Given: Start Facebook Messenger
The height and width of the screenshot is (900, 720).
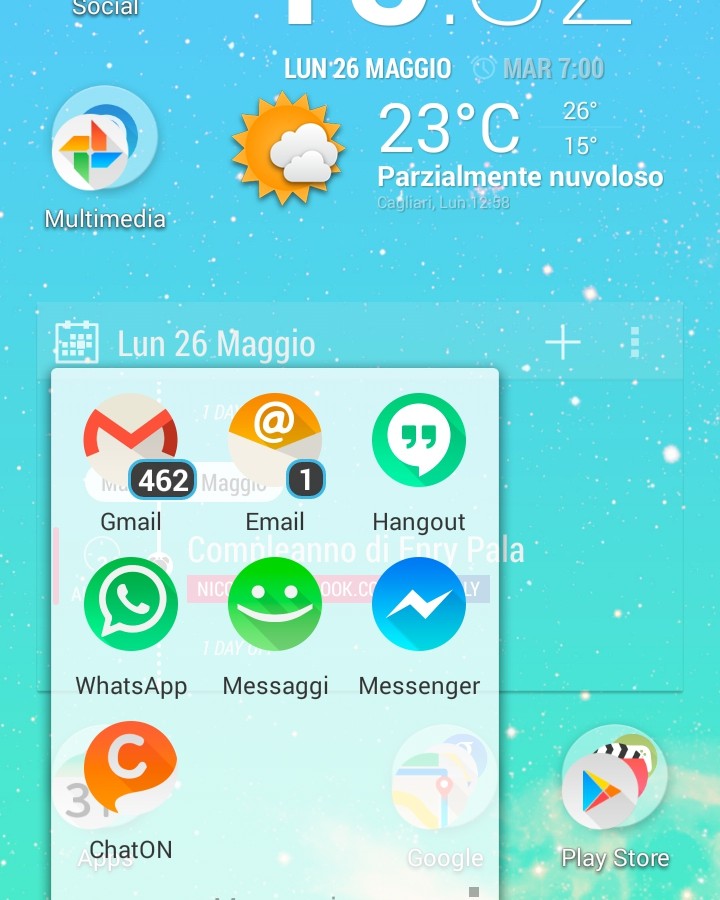Looking at the screenshot, I should [418, 605].
